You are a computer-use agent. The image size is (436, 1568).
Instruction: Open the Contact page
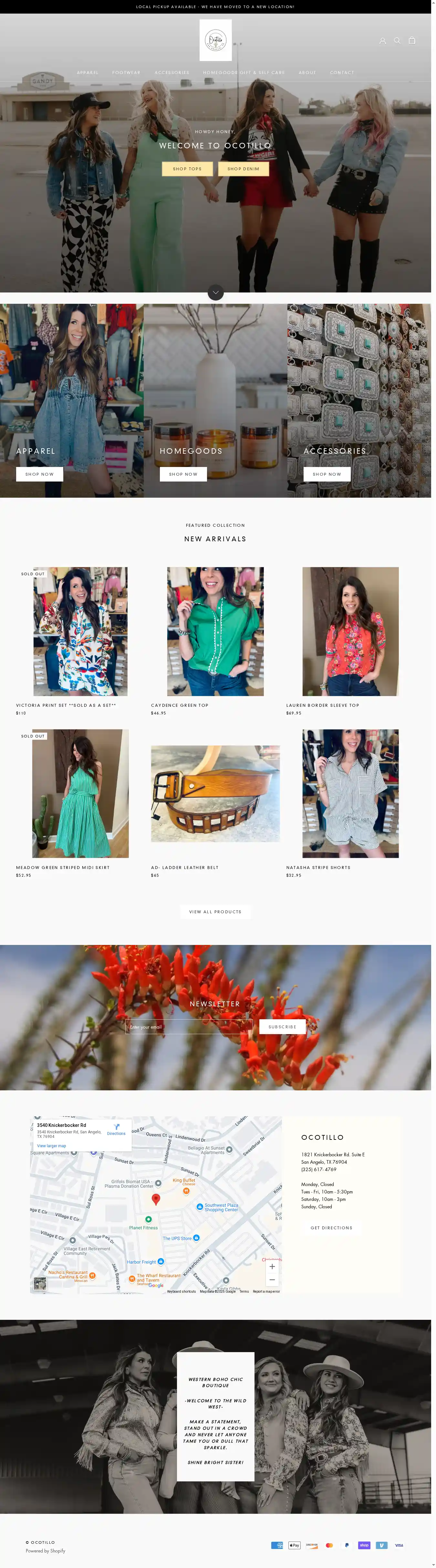pyautogui.click(x=342, y=72)
